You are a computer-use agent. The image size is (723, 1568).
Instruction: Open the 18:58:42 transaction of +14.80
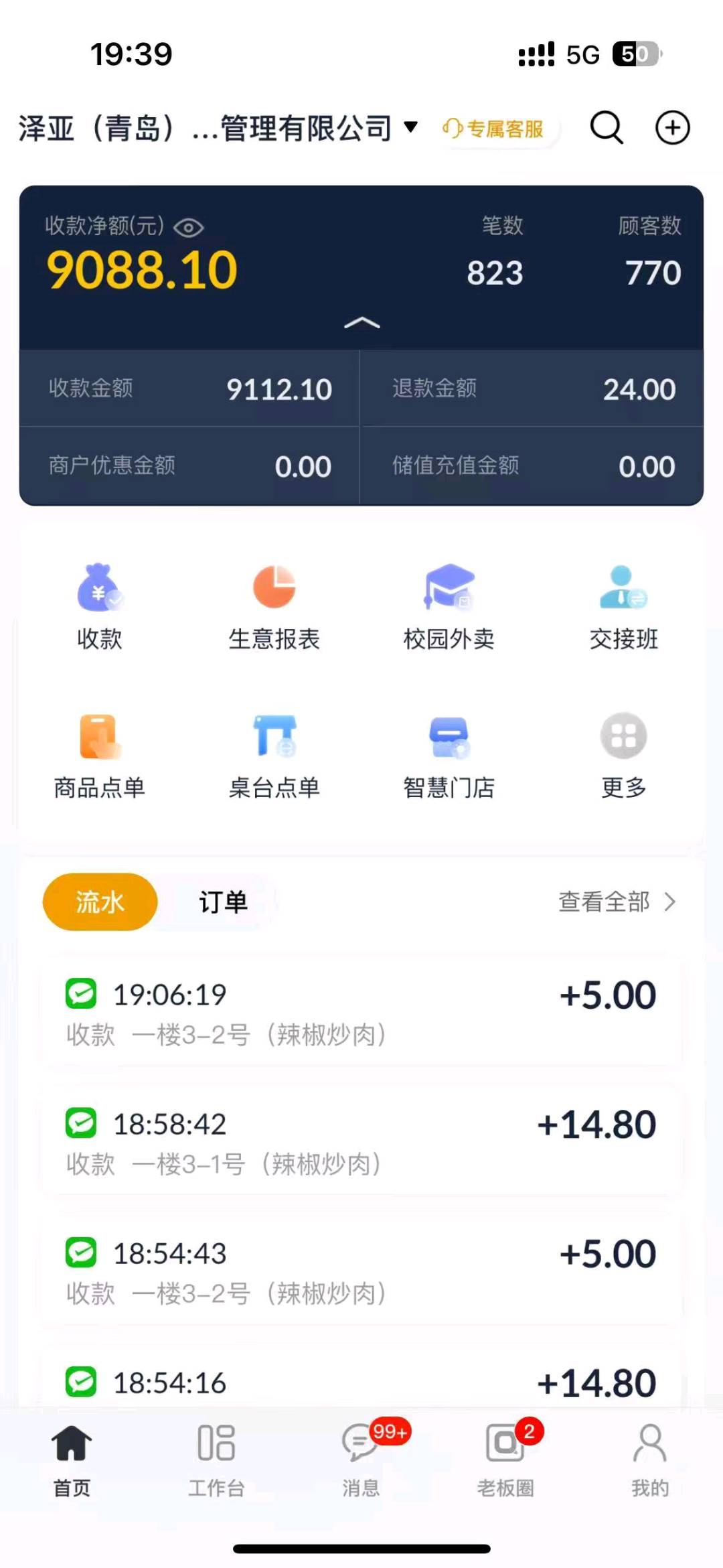click(361, 1143)
